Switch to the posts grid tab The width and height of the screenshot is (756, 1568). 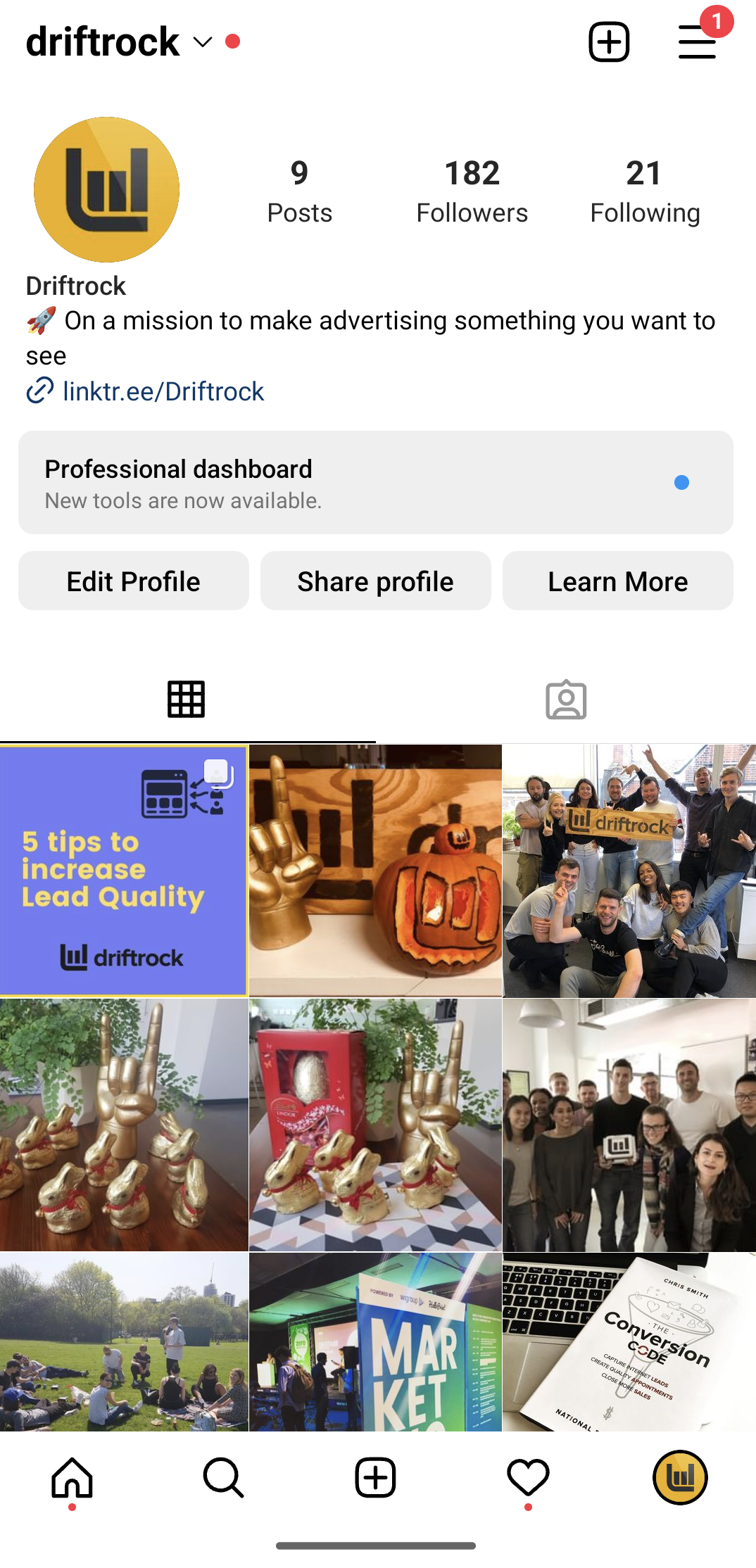(187, 700)
